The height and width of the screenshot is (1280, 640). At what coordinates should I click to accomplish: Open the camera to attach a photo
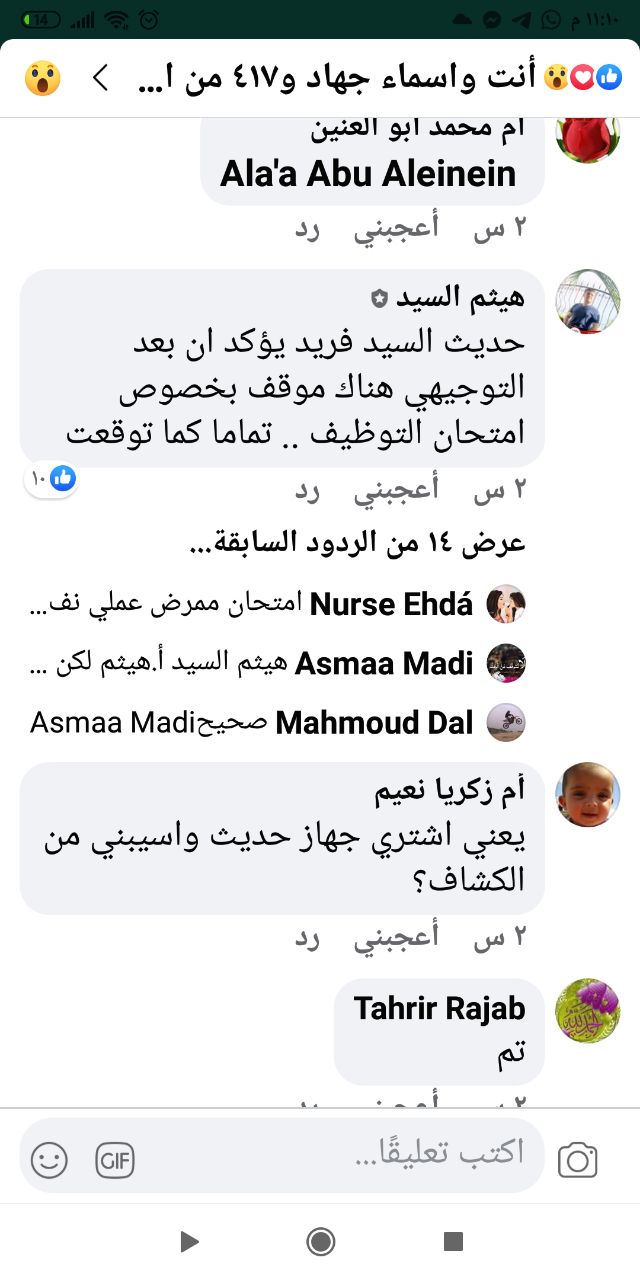tap(577, 1159)
